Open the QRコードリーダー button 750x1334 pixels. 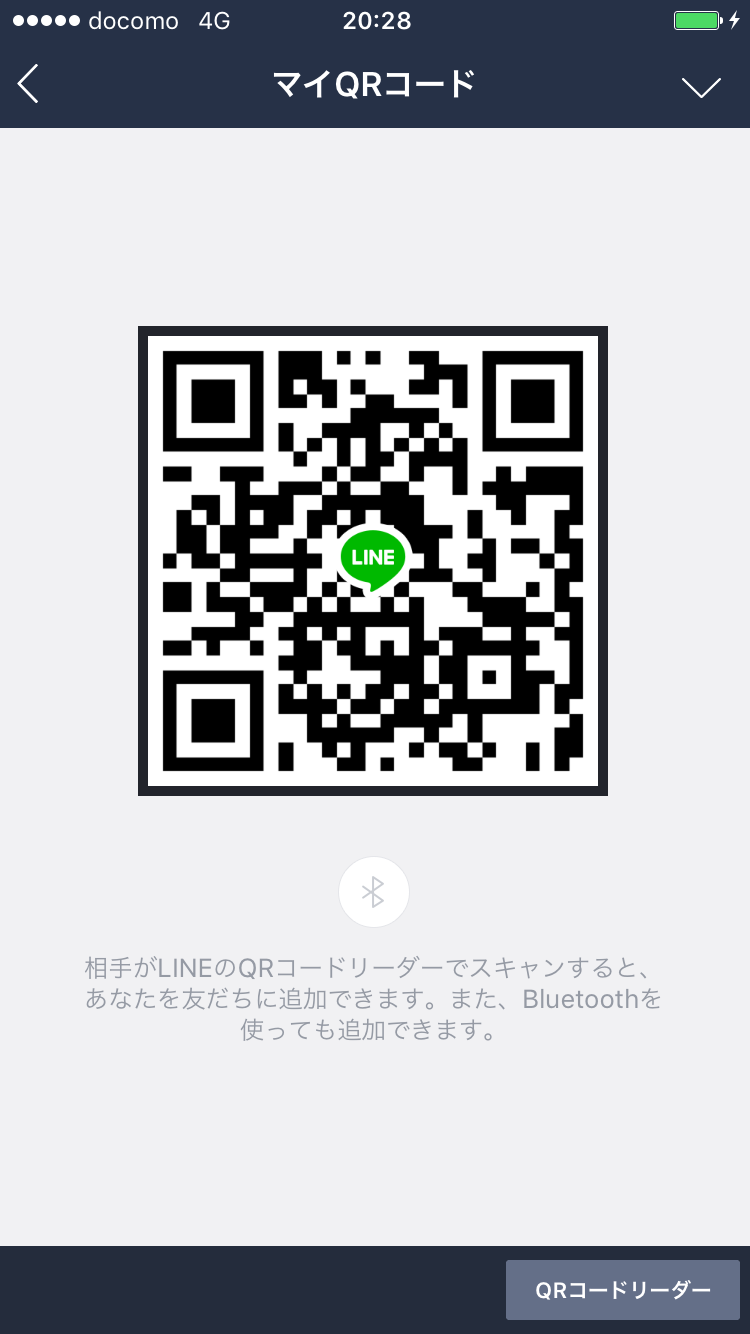[x=622, y=1290]
